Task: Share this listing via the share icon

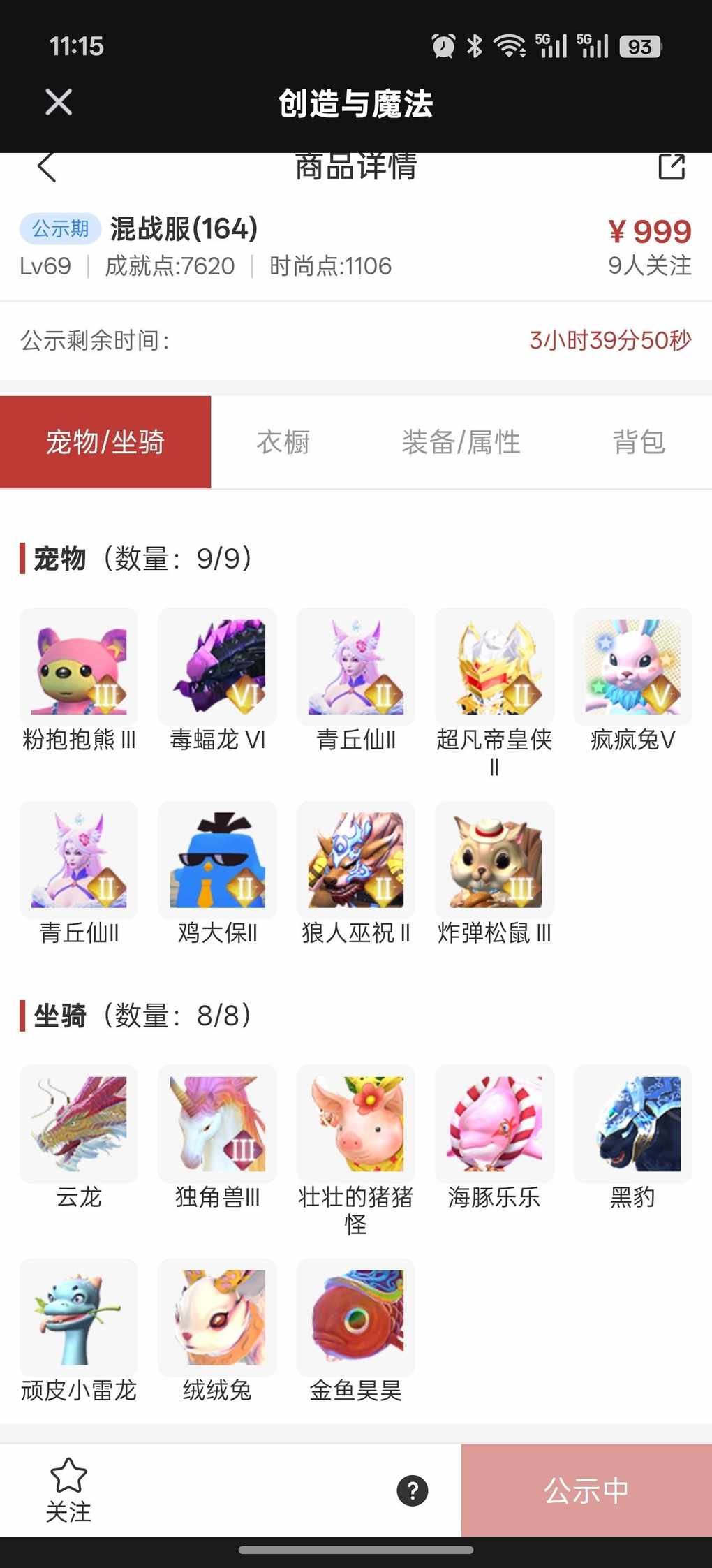Action: 672,167
